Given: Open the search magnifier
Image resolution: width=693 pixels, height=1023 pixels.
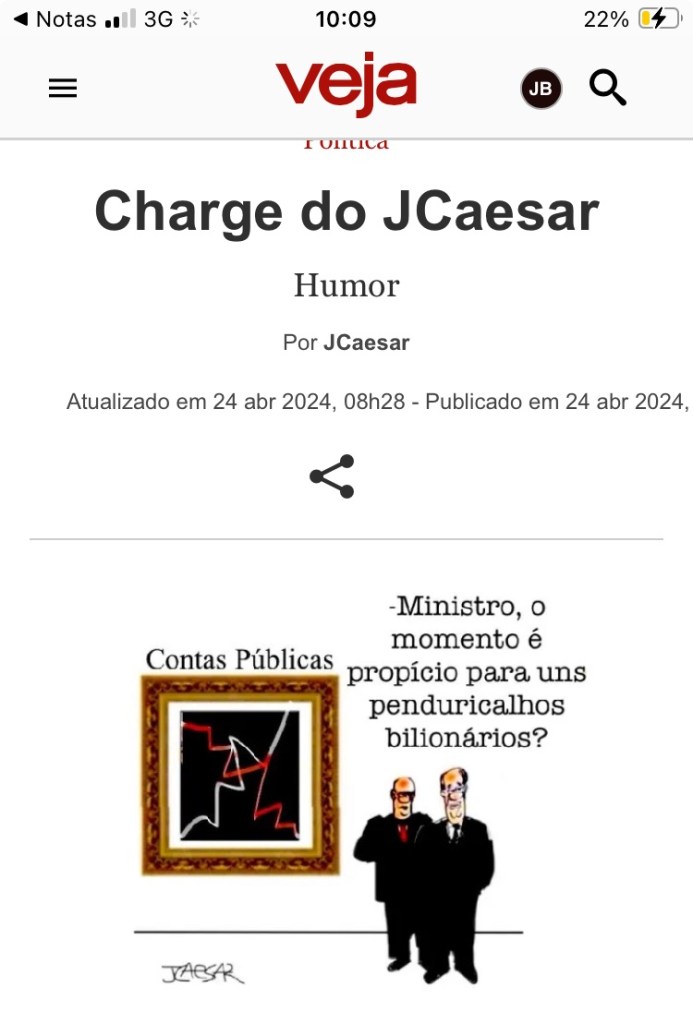Looking at the screenshot, I should click(x=607, y=89).
